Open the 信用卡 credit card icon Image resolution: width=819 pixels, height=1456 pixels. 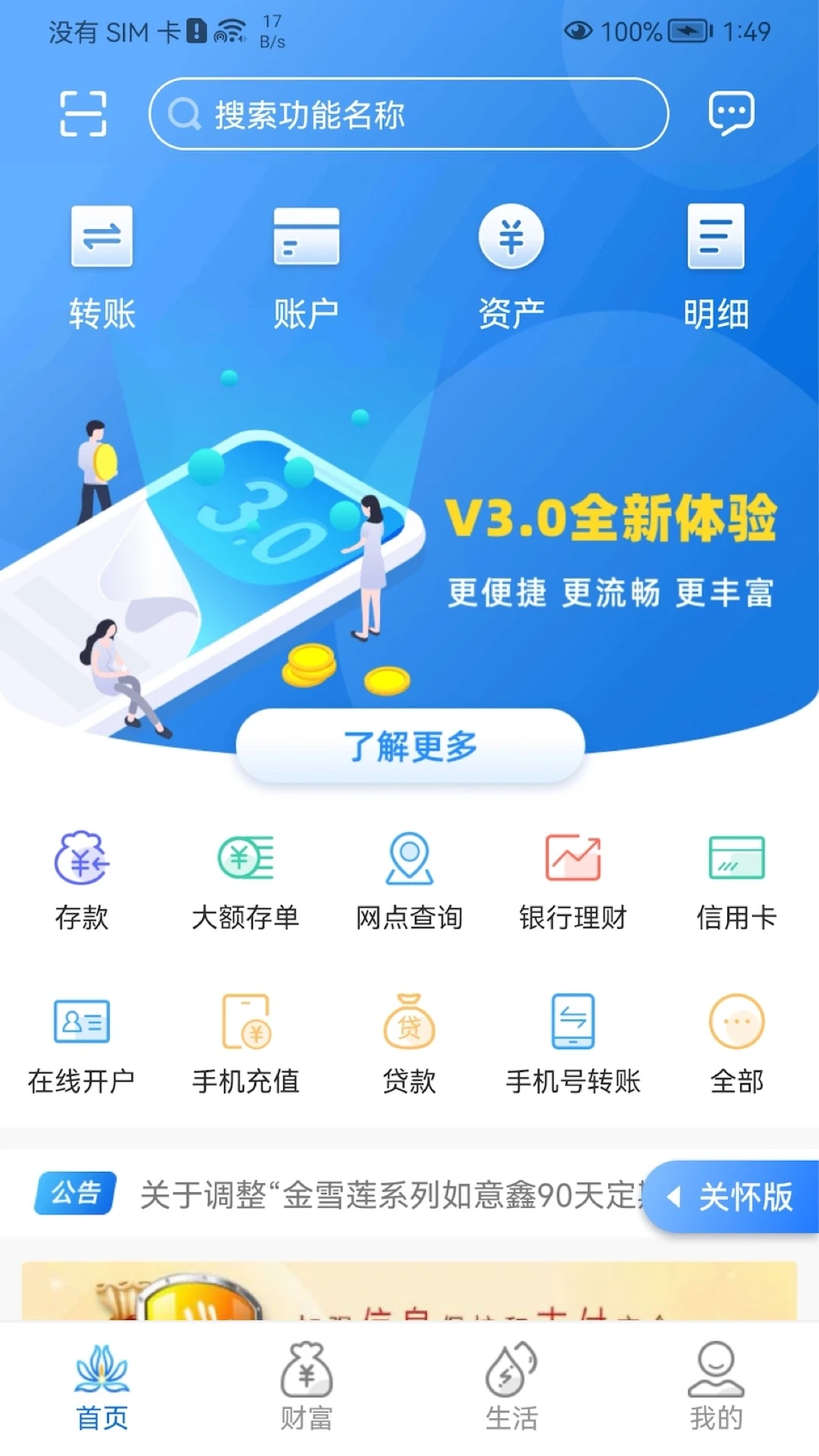coord(736,876)
